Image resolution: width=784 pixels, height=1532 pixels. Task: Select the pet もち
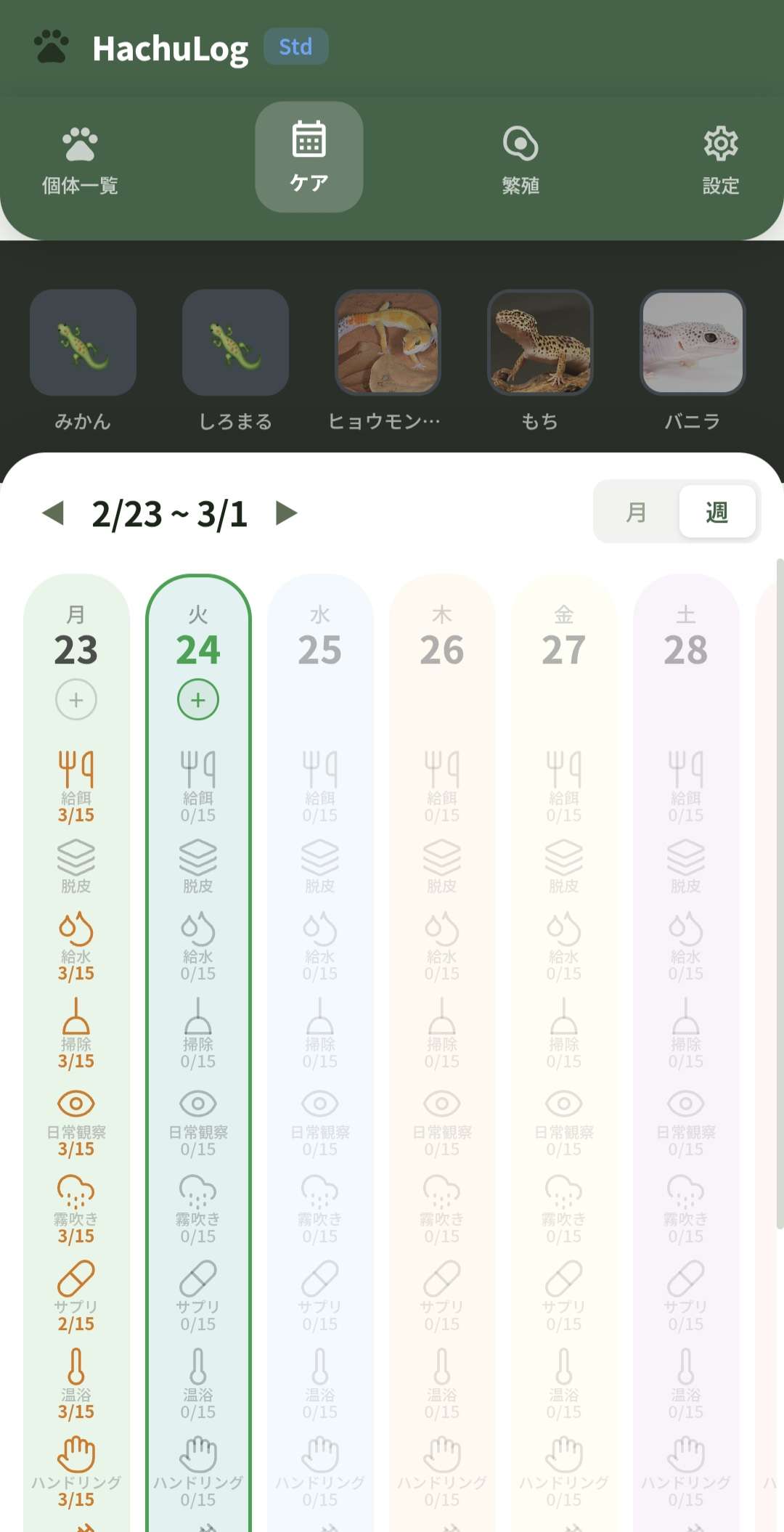pos(540,343)
